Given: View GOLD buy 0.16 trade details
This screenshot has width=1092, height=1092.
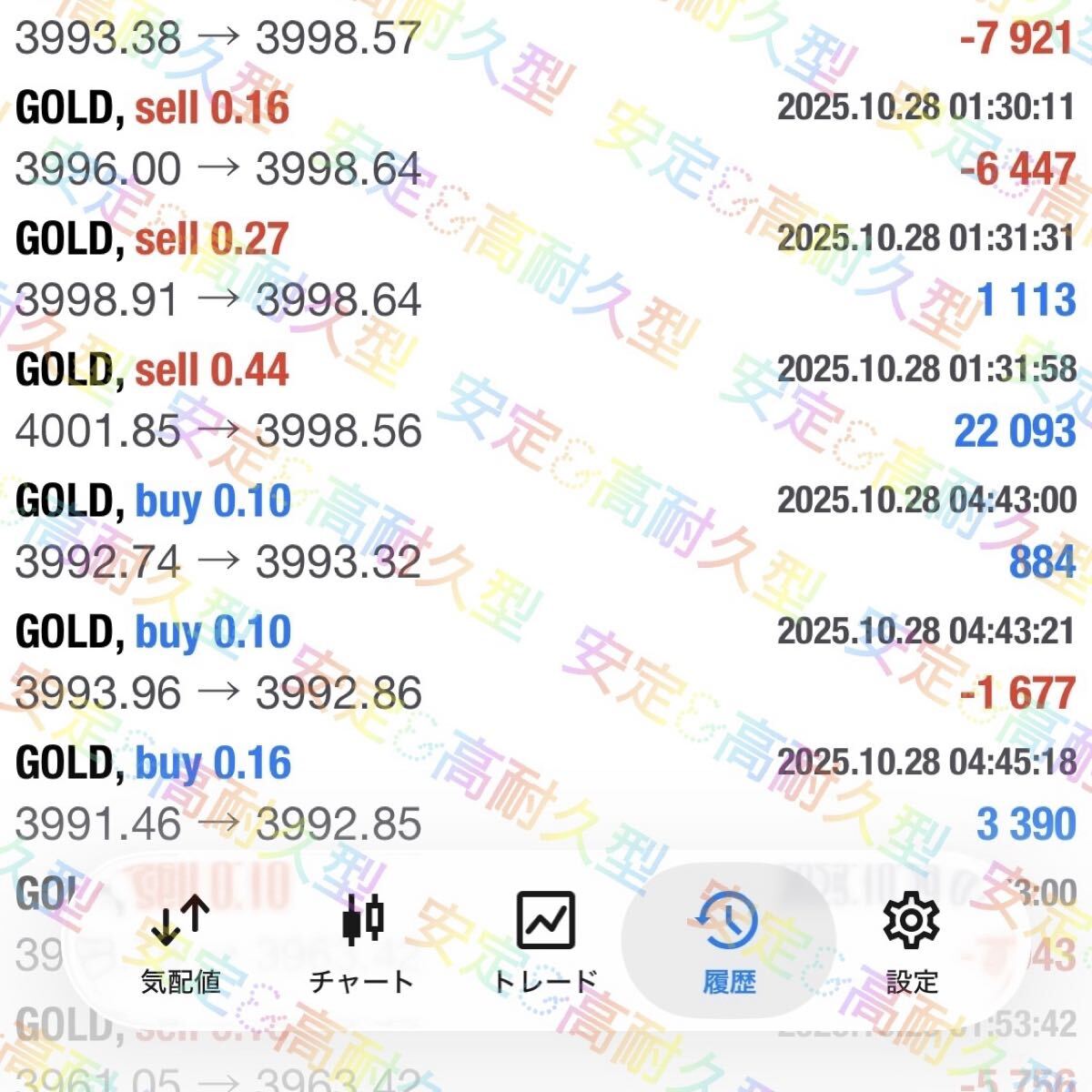Looking at the screenshot, I should (x=546, y=794).
